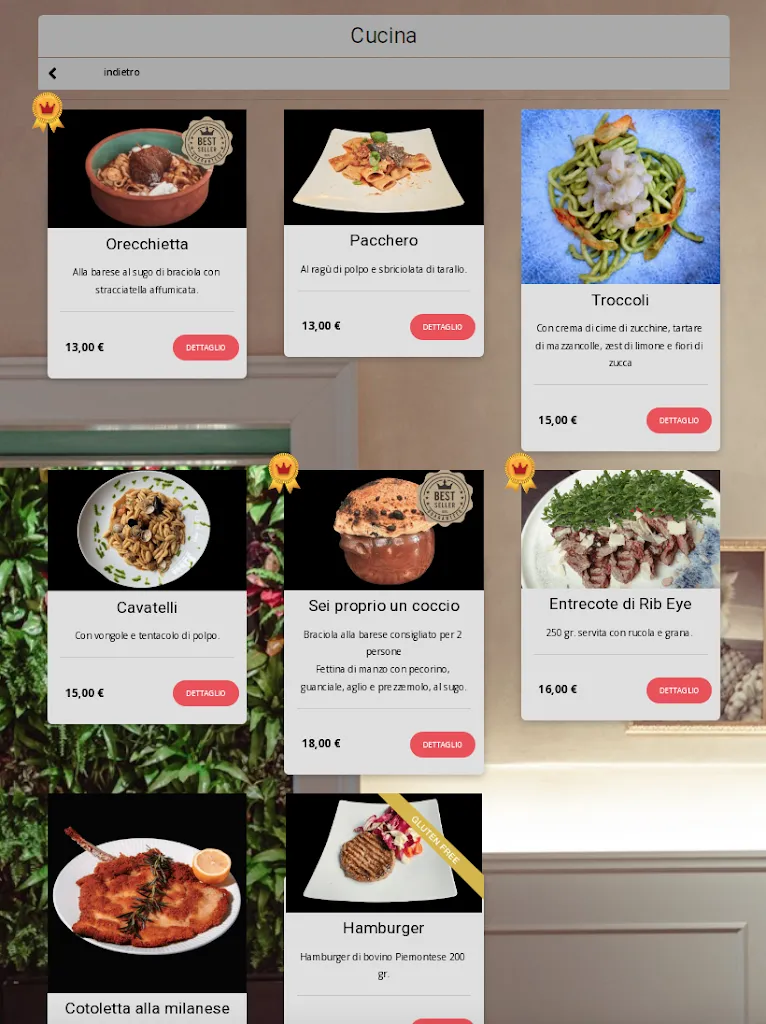Open the Entrecote di Rib Eye photo

pyautogui.click(x=620, y=529)
